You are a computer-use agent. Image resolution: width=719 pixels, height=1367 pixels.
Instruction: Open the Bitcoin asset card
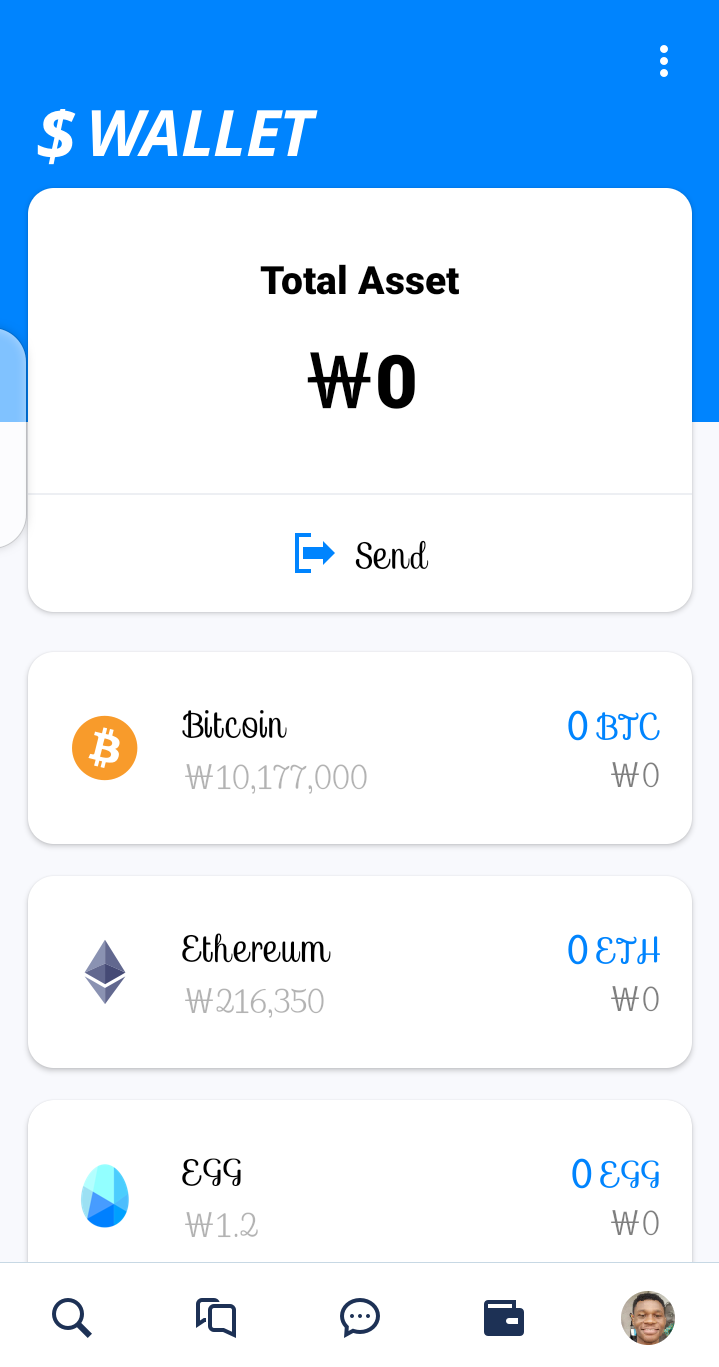click(360, 748)
